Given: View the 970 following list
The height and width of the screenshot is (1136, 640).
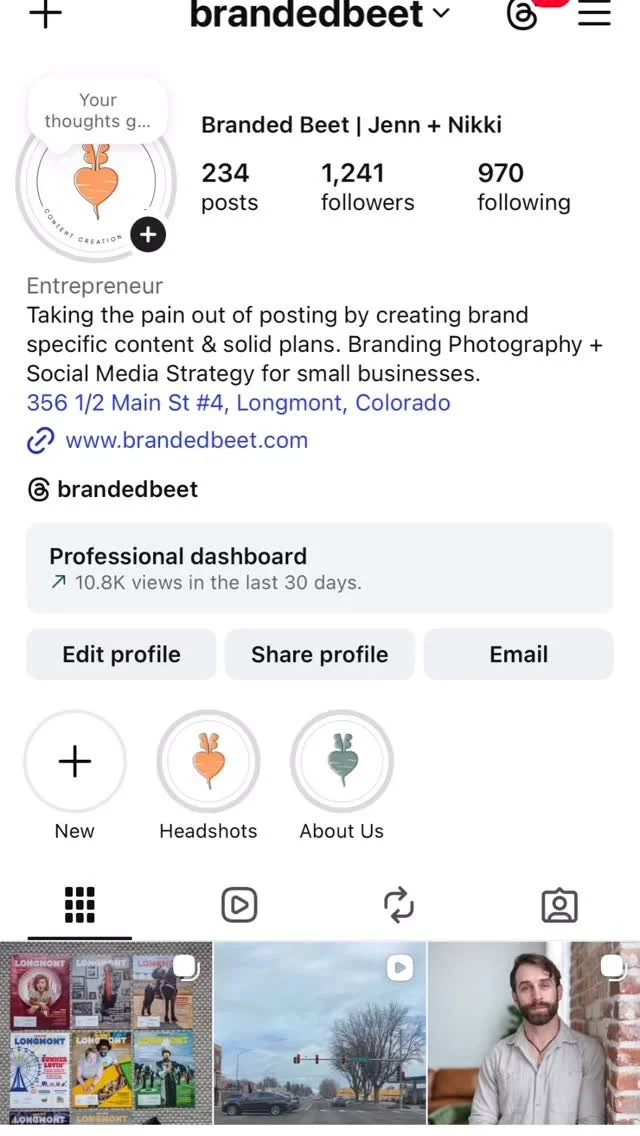Looking at the screenshot, I should (523, 187).
